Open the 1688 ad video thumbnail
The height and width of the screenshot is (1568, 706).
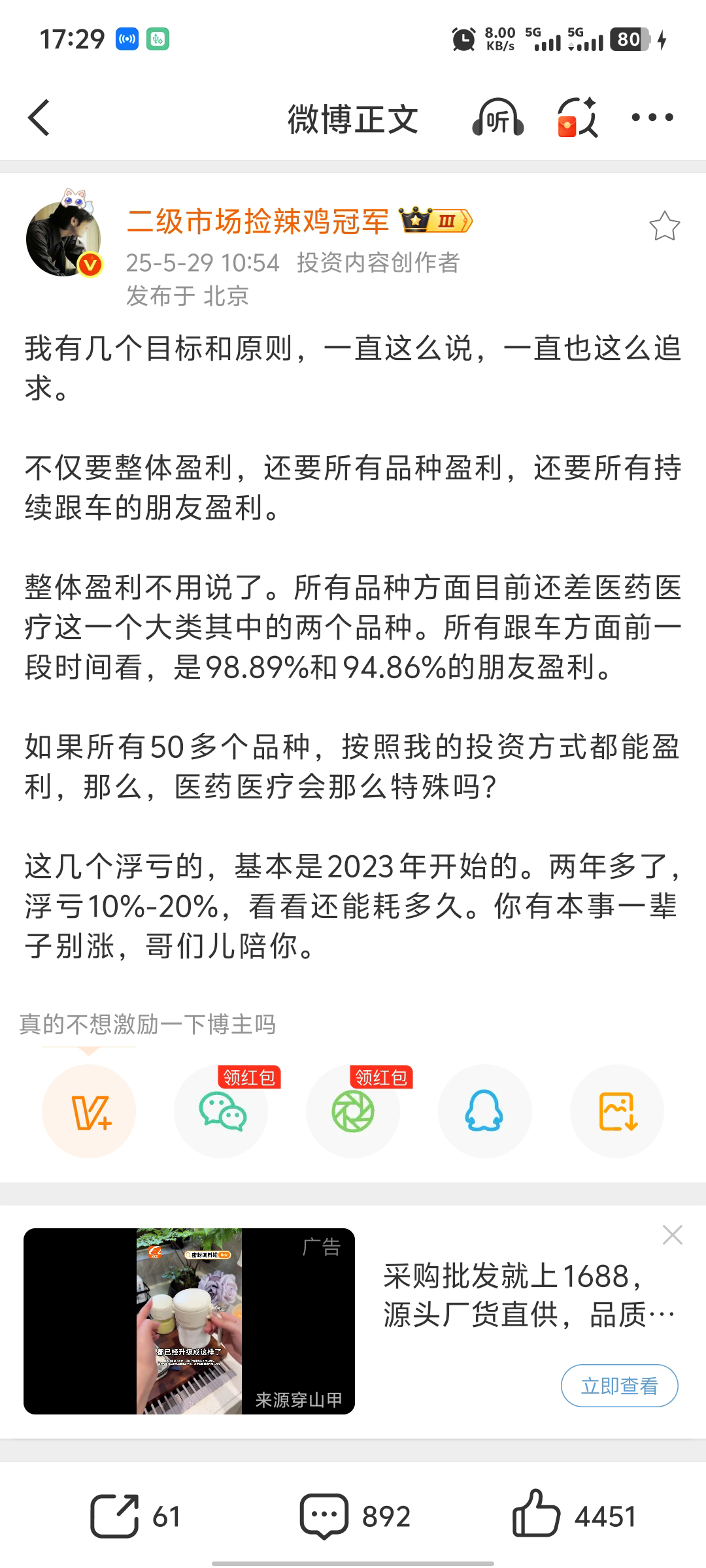[189, 1321]
